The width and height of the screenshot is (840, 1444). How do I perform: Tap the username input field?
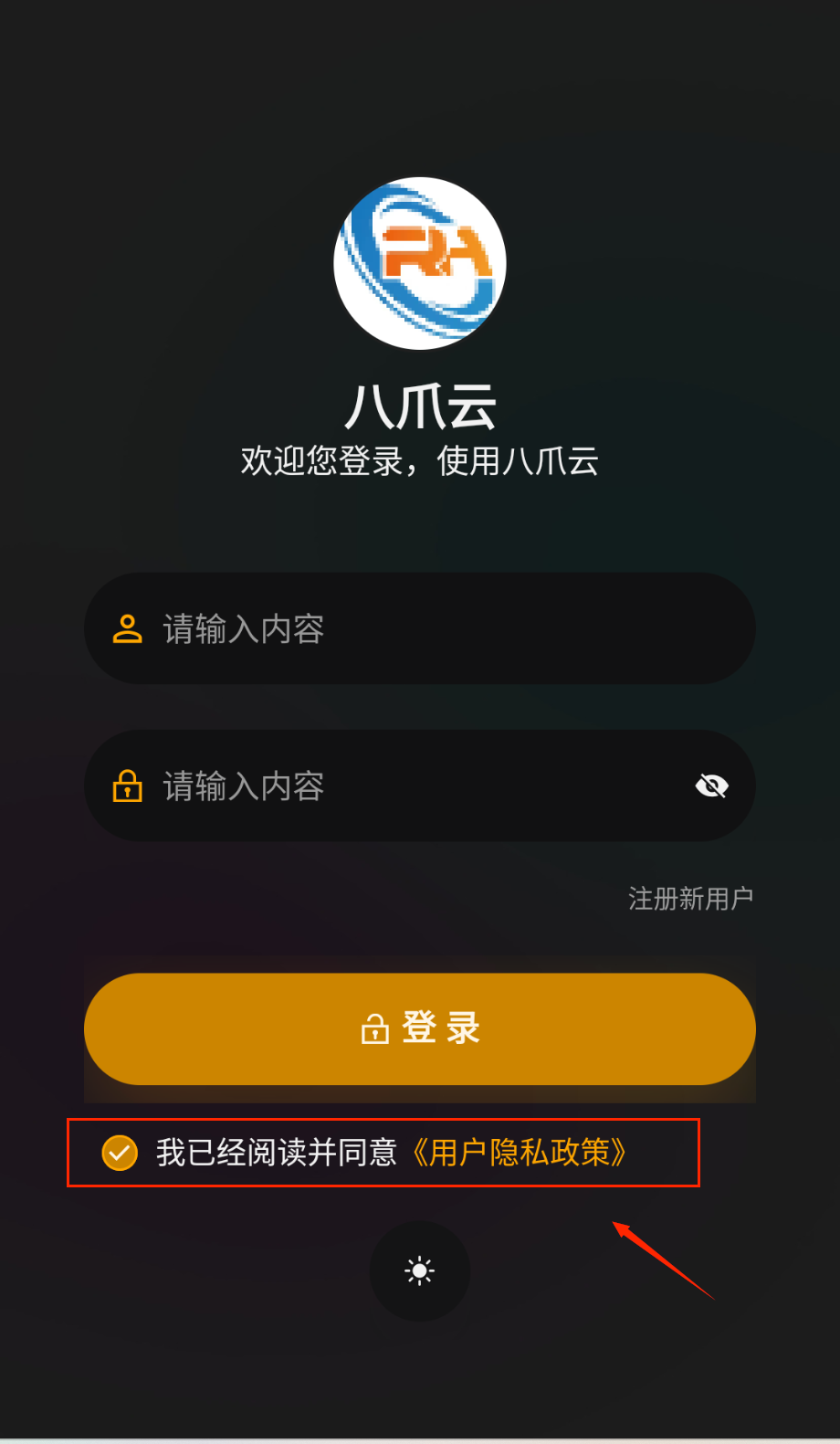pos(438,629)
